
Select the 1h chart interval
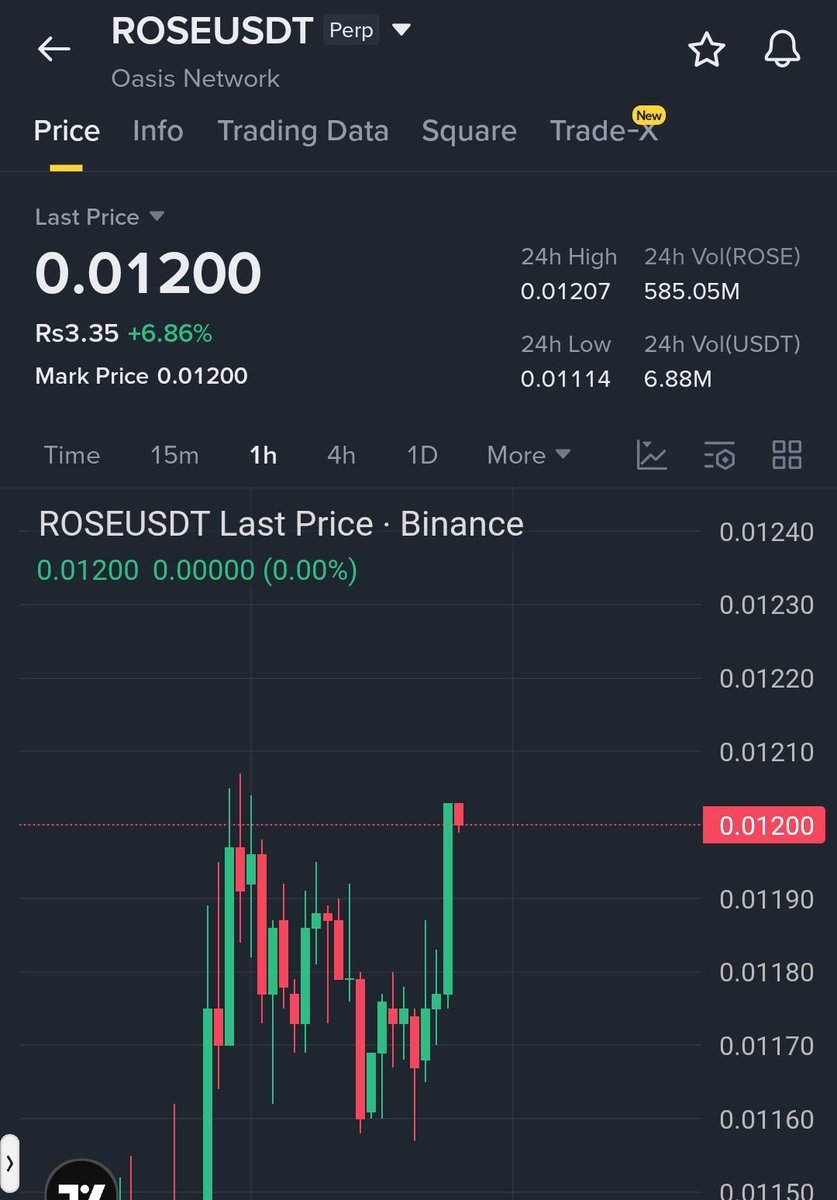[x=263, y=455]
